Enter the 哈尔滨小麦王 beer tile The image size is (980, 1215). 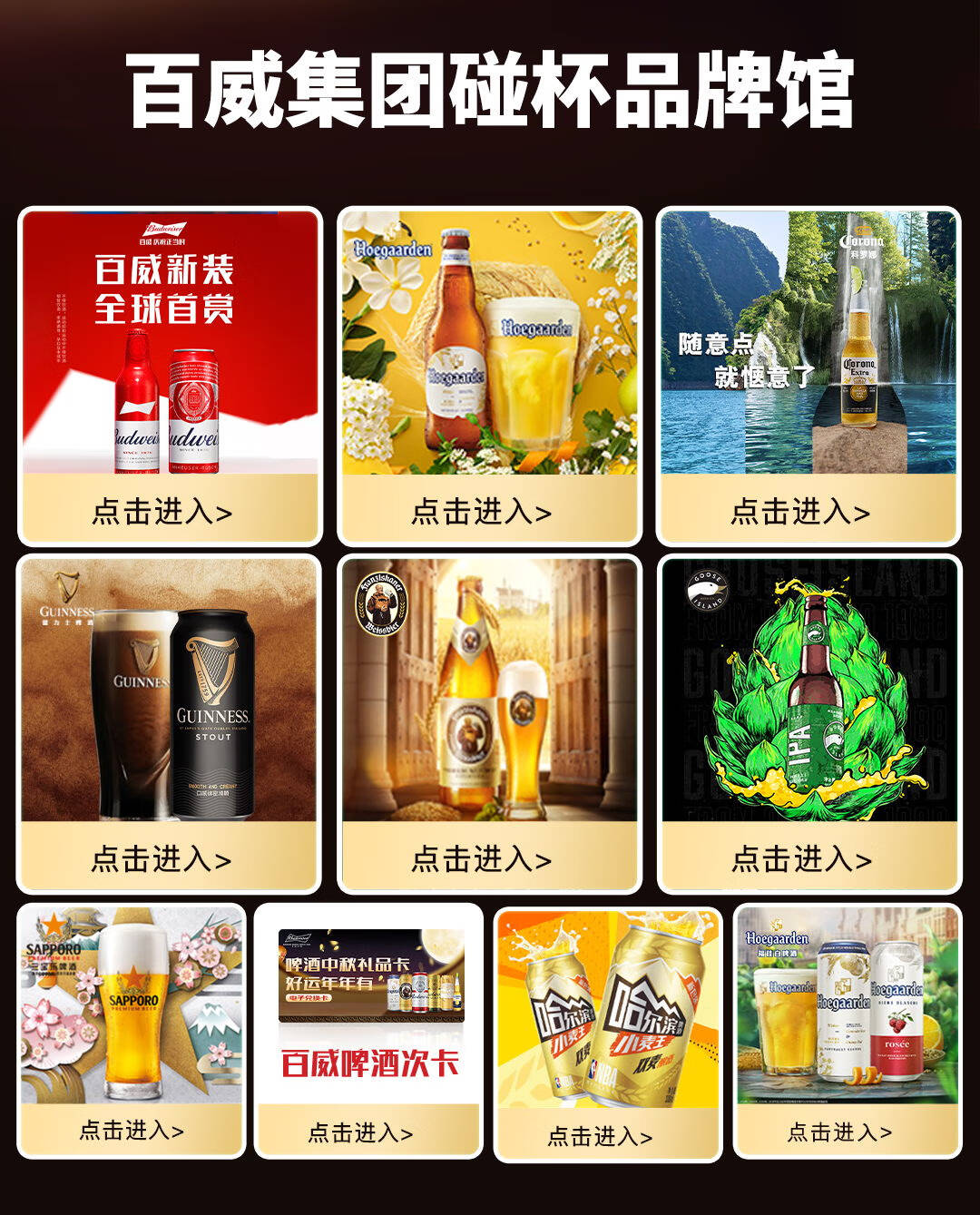click(607, 1135)
